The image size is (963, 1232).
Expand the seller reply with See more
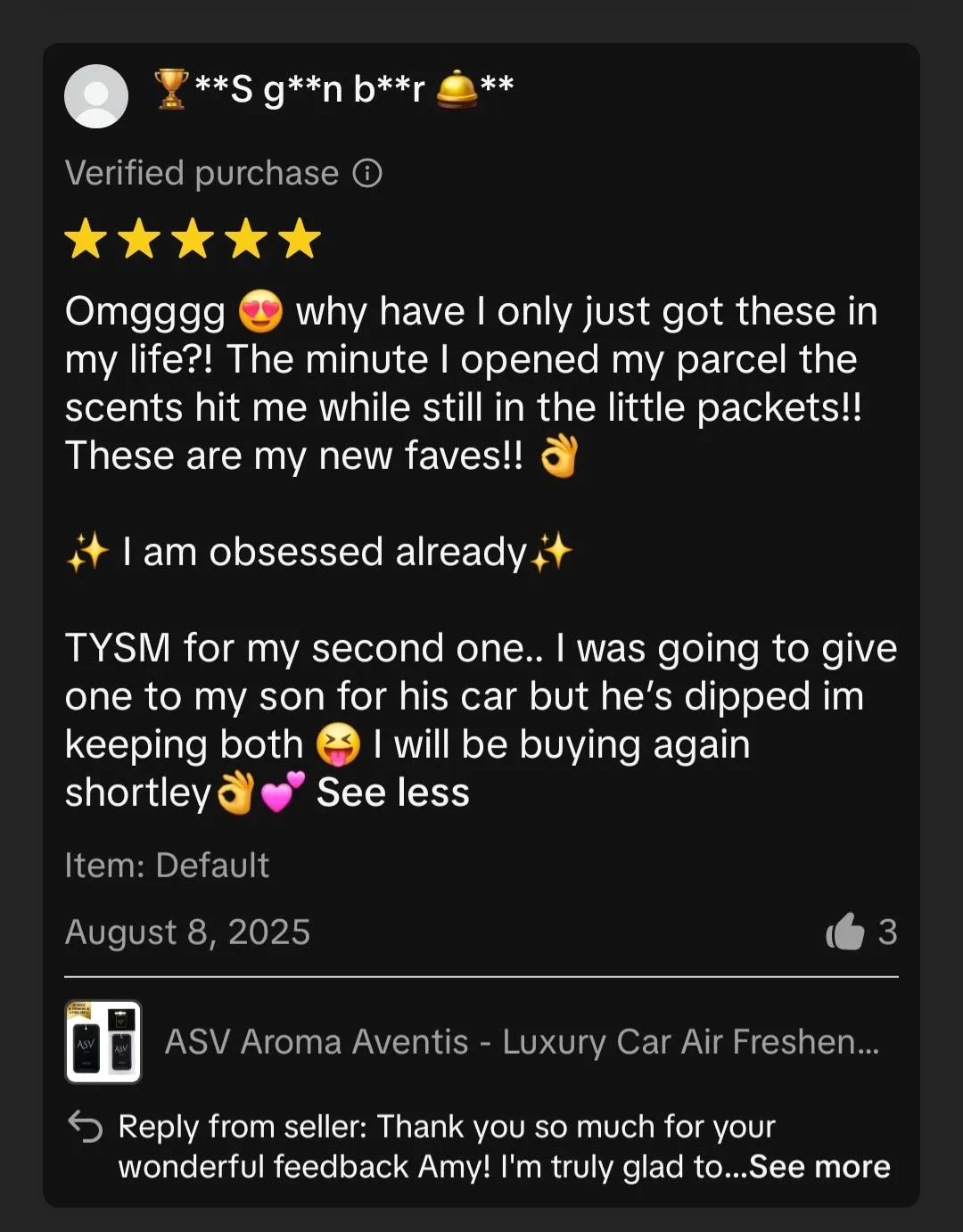click(x=819, y=1166)
